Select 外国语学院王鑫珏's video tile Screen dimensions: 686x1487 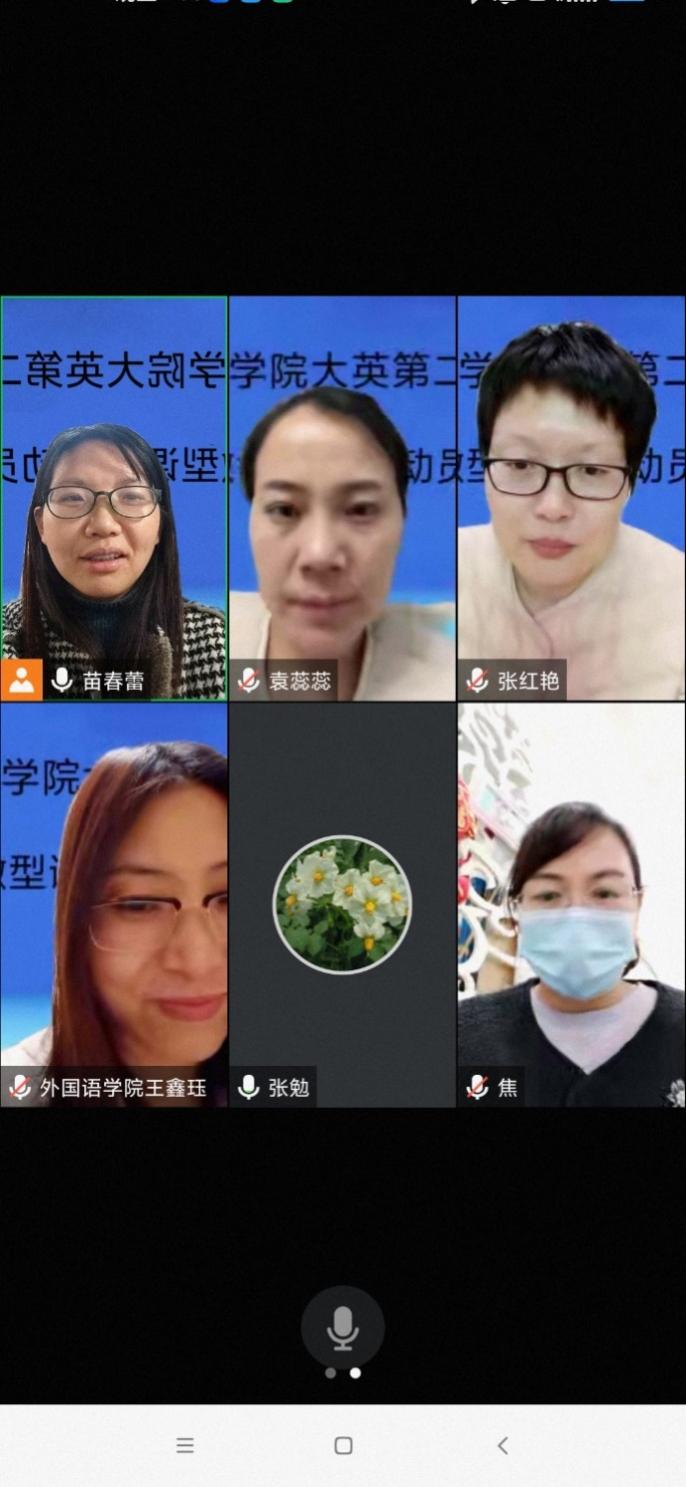[114, 903]
